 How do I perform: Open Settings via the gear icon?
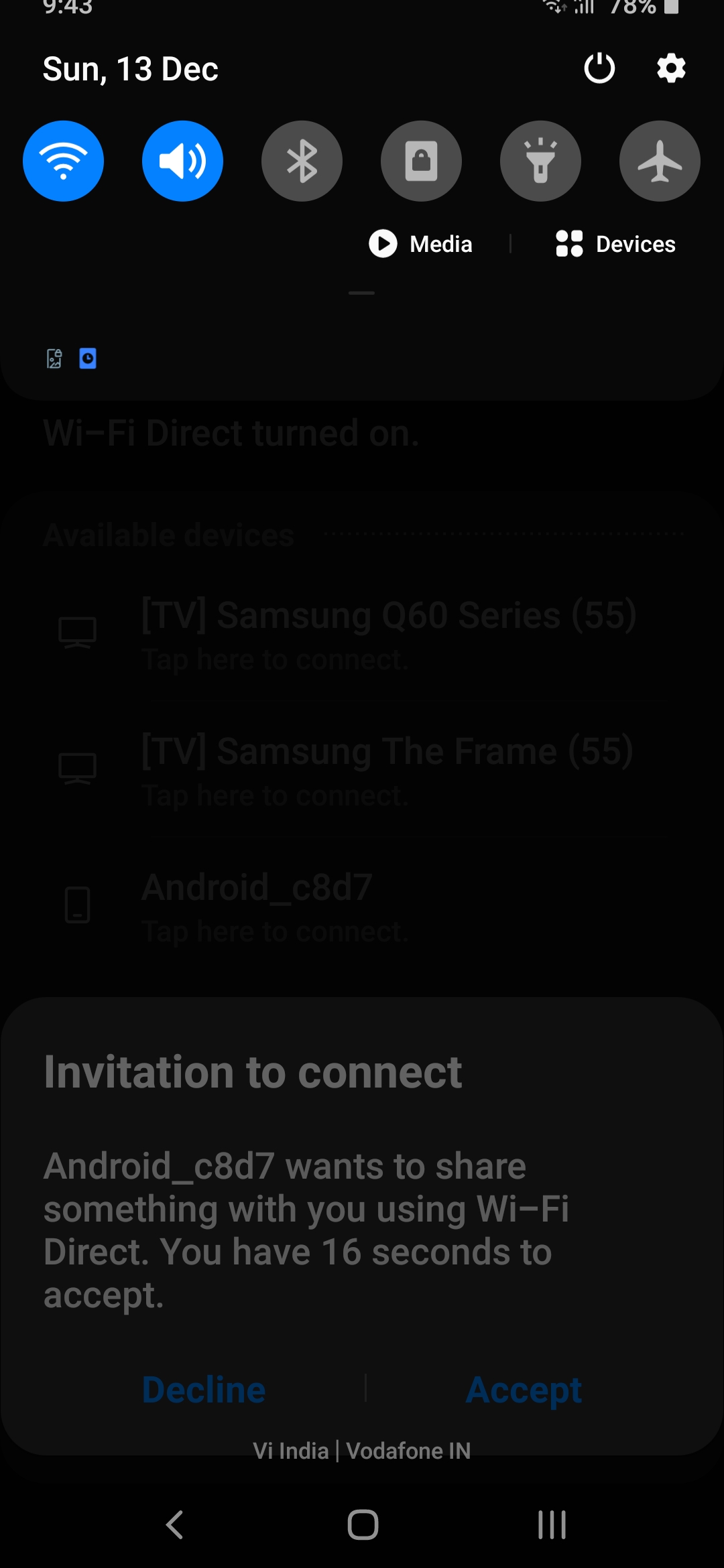670,68
